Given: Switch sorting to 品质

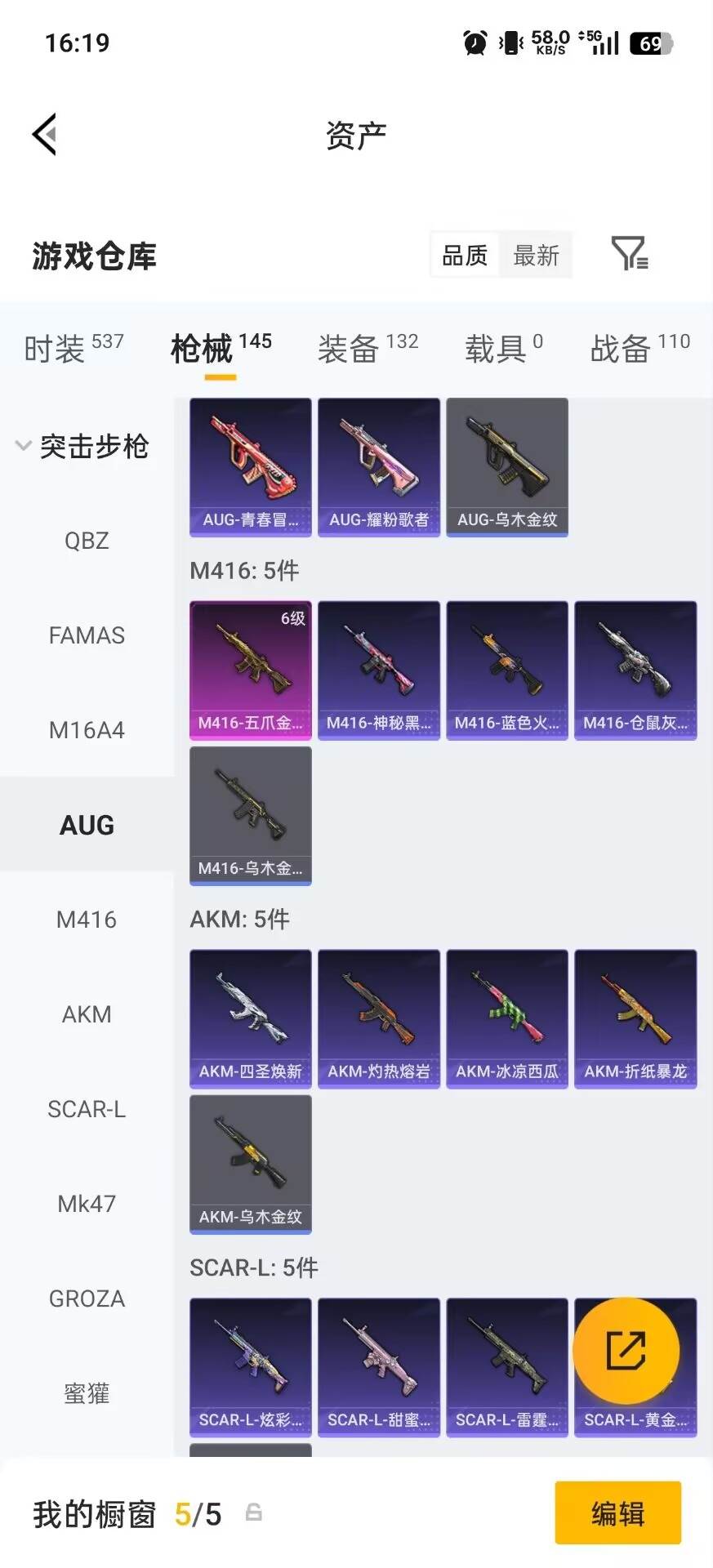Looking at the screenshot, I should [462, 256].
